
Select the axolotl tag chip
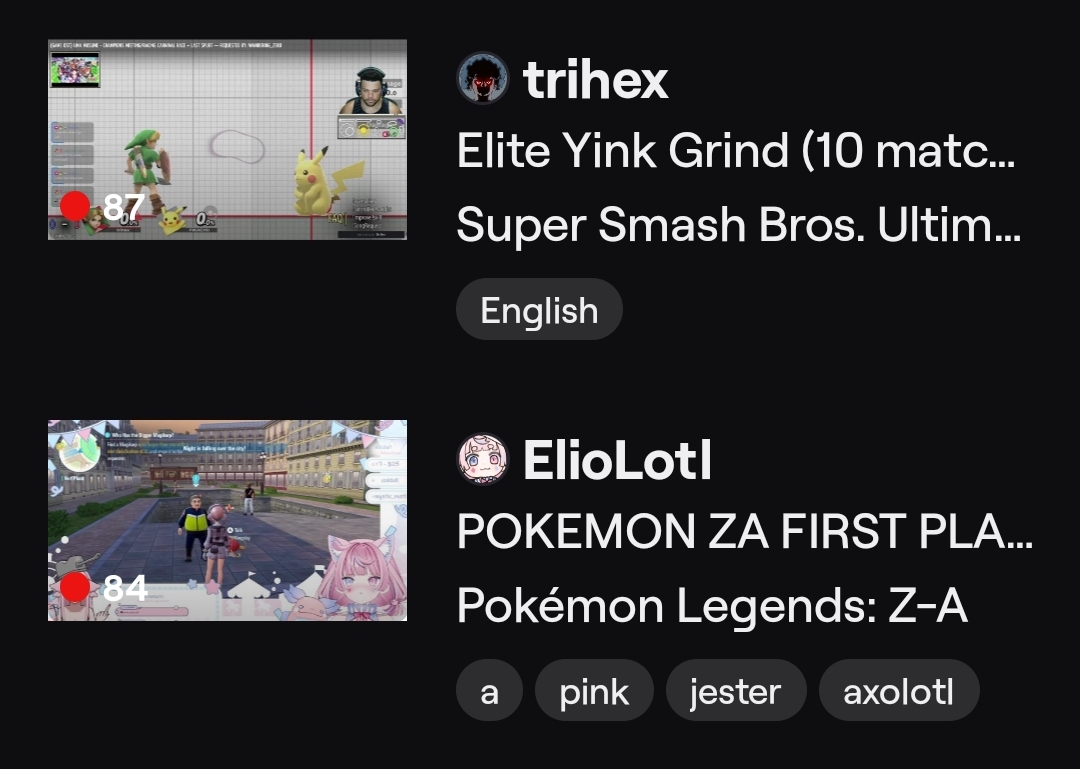click(898, 691)
